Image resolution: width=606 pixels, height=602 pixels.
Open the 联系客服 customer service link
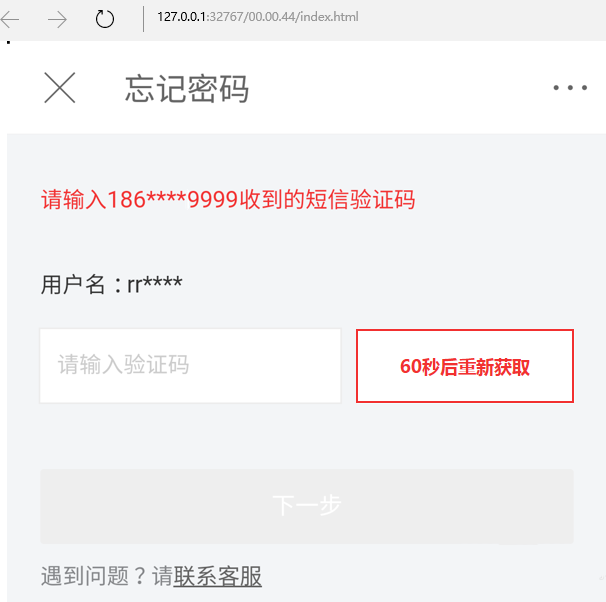(x=218, y=576)
